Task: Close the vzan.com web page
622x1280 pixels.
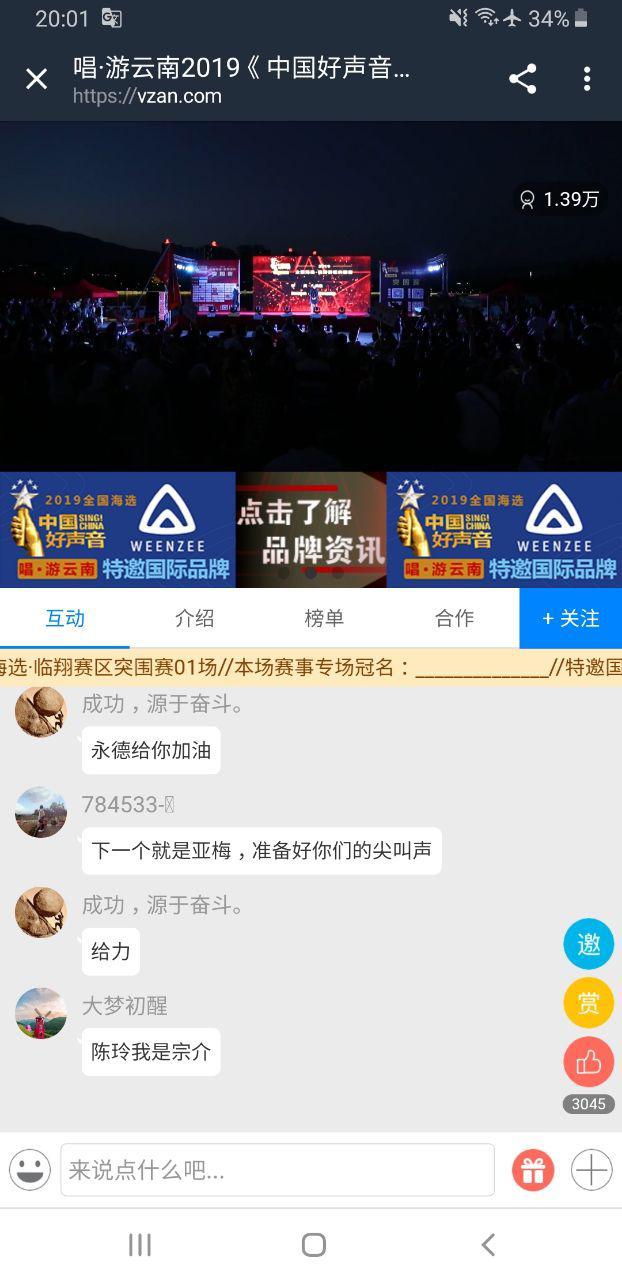Action: [x=36, y=79]
